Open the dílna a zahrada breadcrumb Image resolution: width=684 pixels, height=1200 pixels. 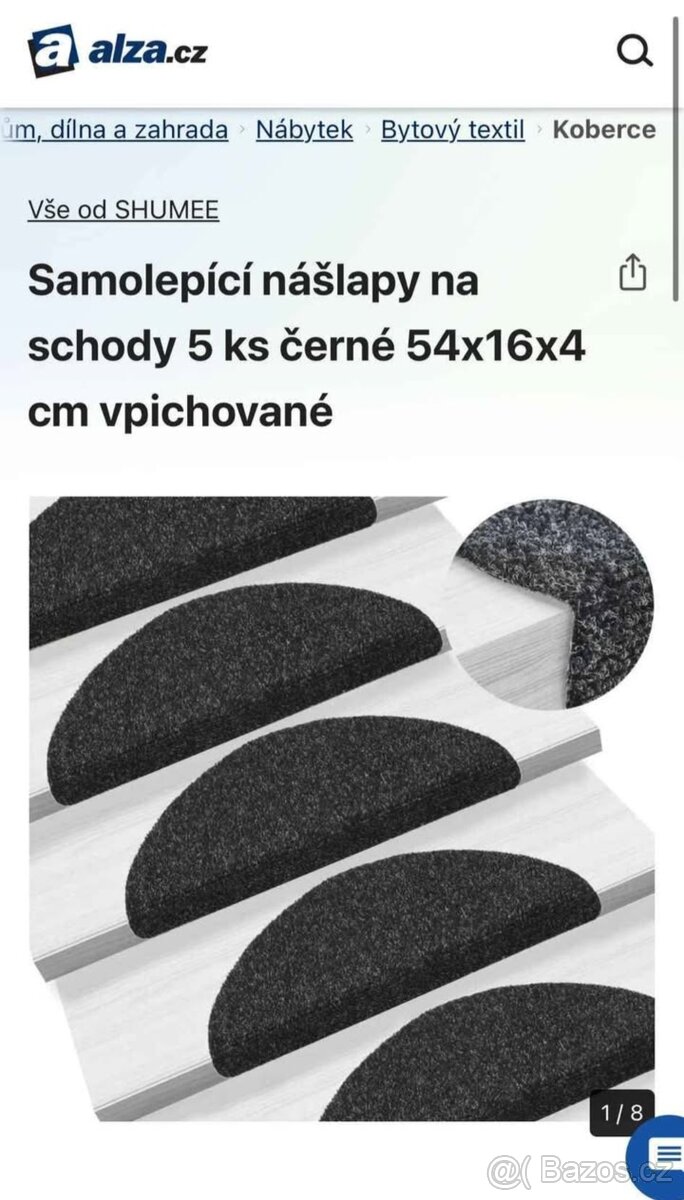click(x=118, y=129)
